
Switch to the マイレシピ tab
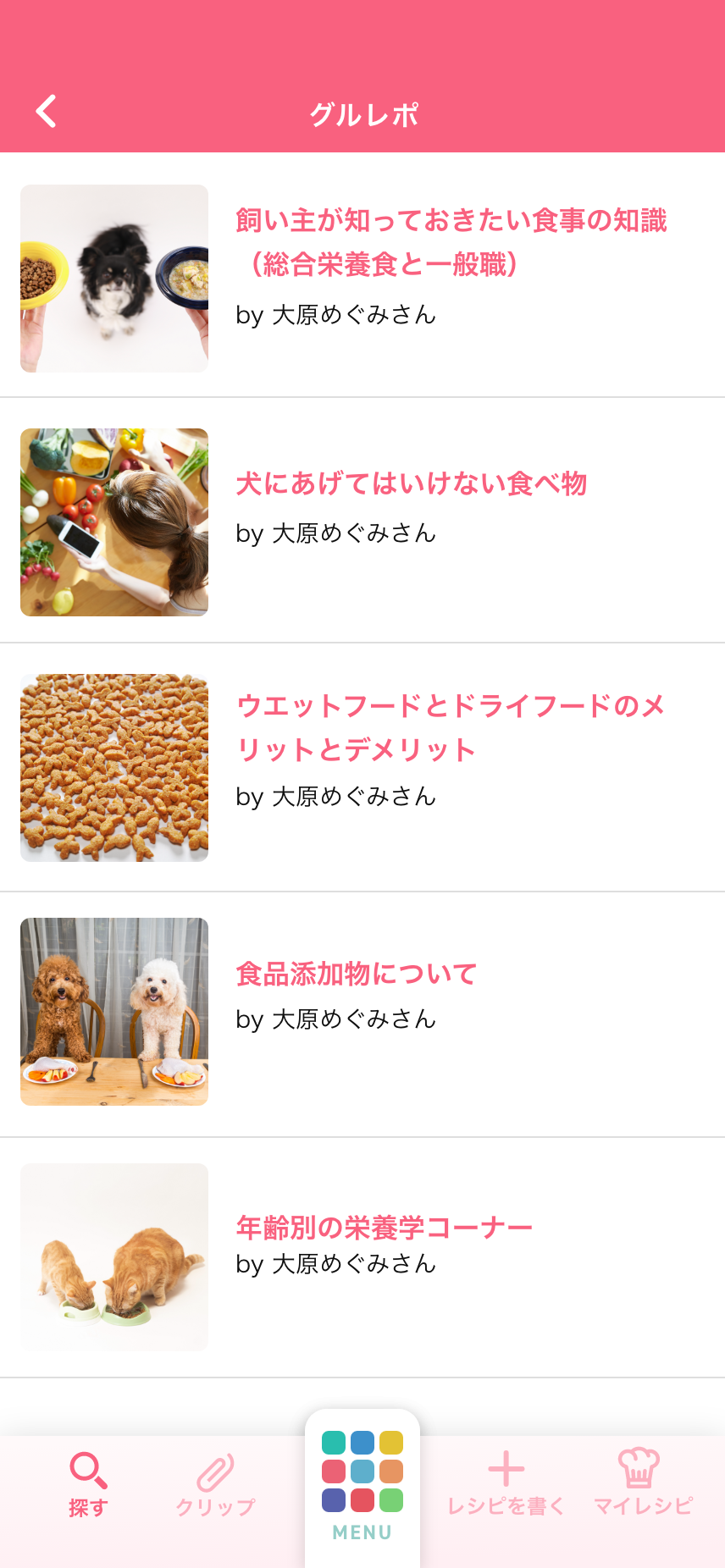tap(642, 1483)
